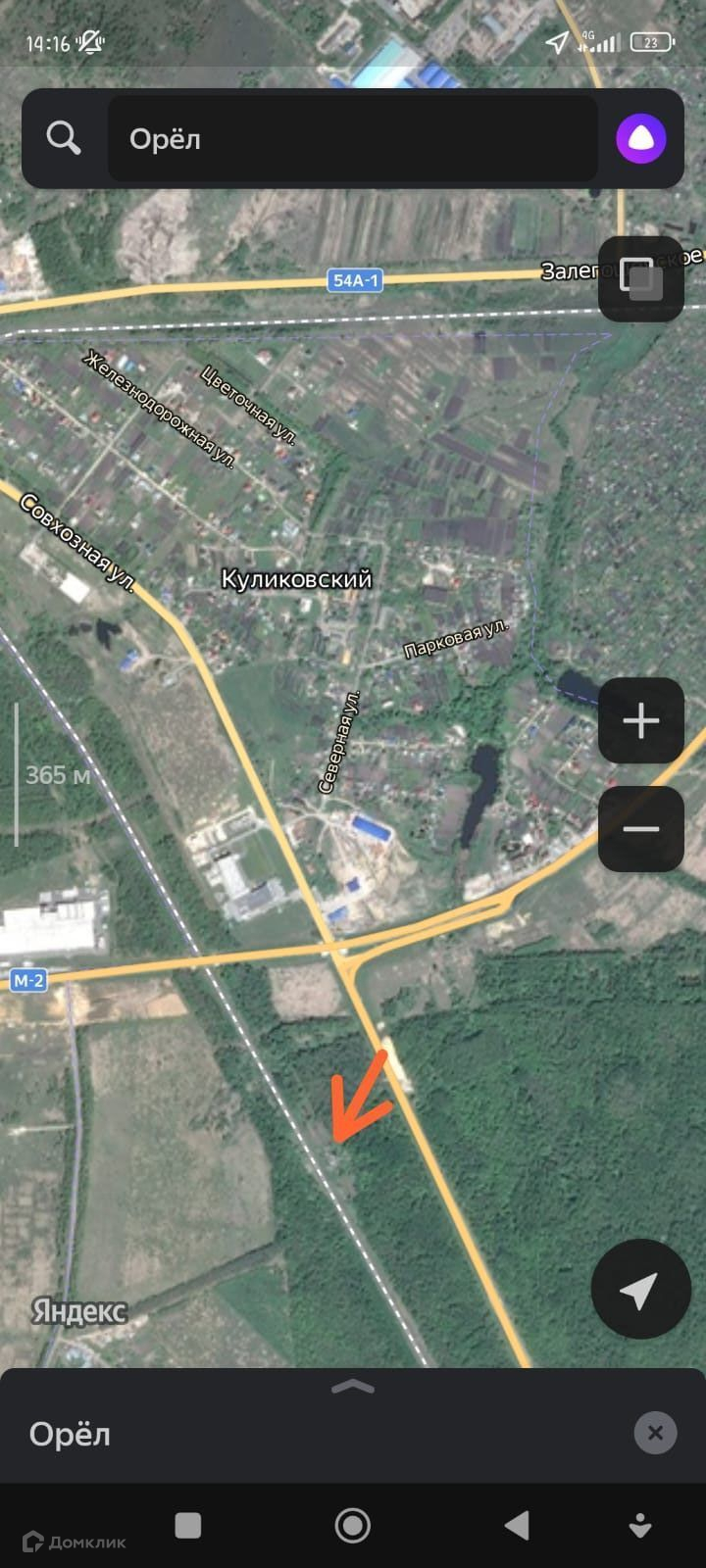Tap the magnifier search icon
Viewport: 706px width, 1568px height.
(64, 138)
